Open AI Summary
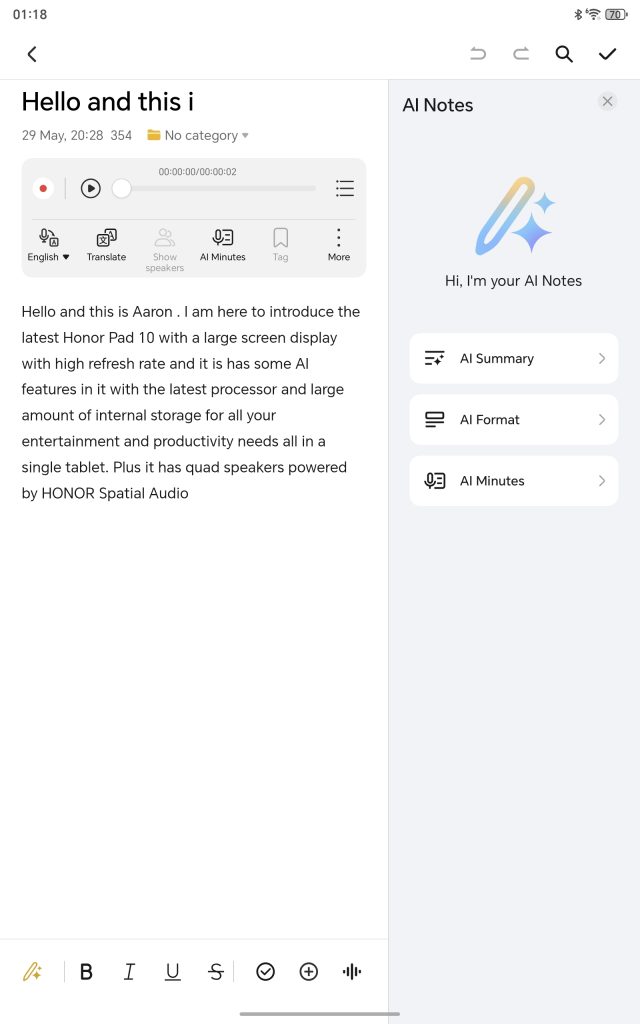This screenshot has width=640, height=1024. (x=513, y=358)
